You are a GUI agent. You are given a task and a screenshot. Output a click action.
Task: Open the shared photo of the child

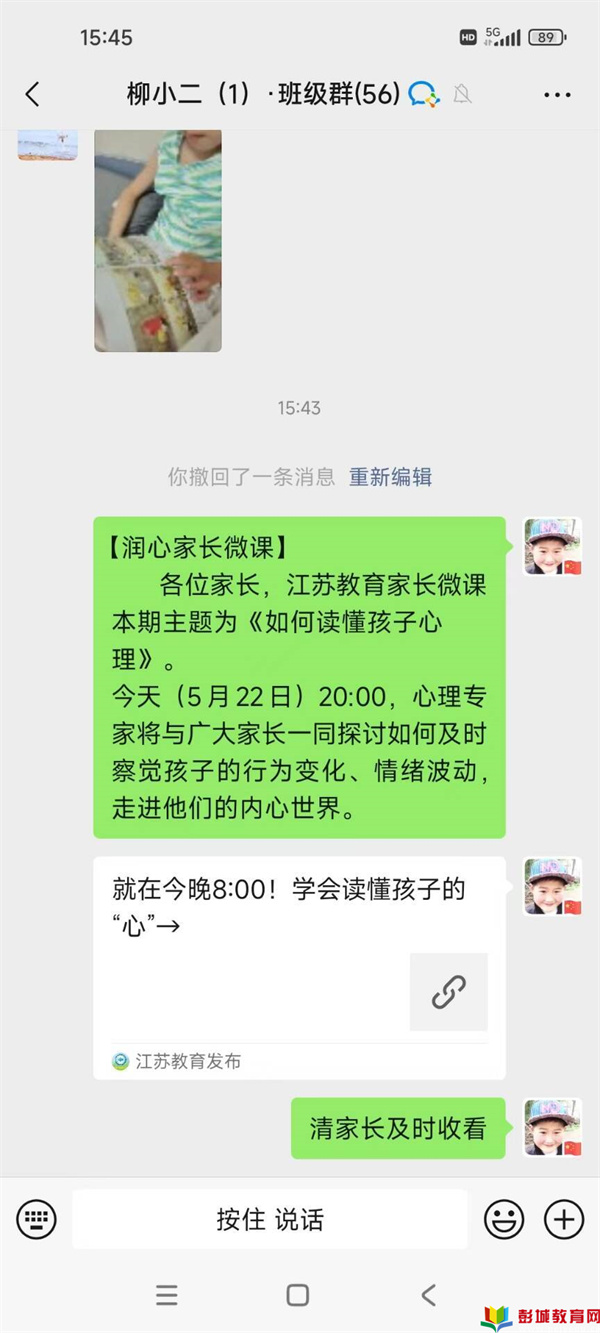[x=158, y=241]
